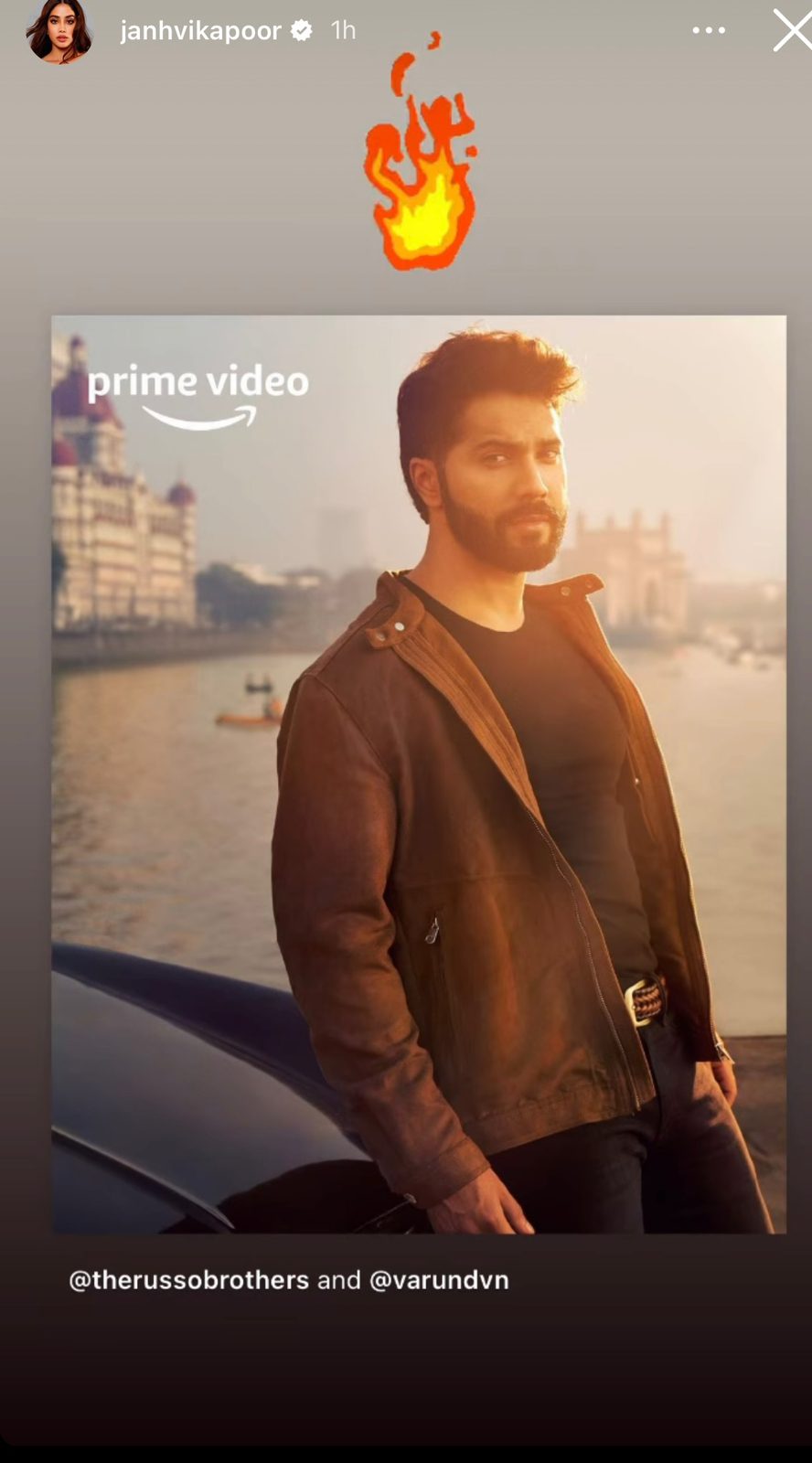Open the three-dot story options menu
Screen dimensions: 812x1463
pyautogui.click(x=709, y=30)
